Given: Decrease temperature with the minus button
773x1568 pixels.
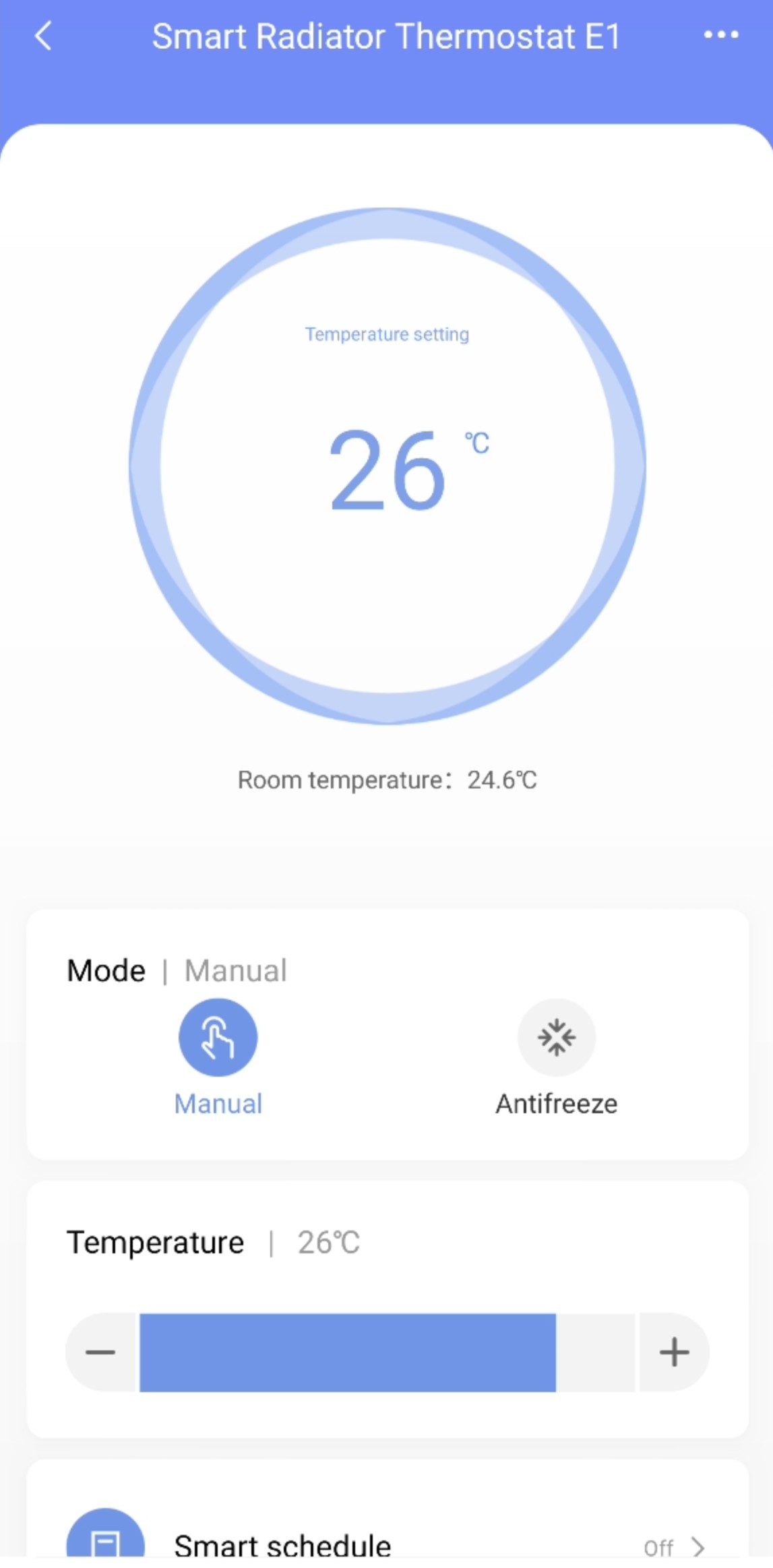Looking at the screenshot, I should [101, 1352].
